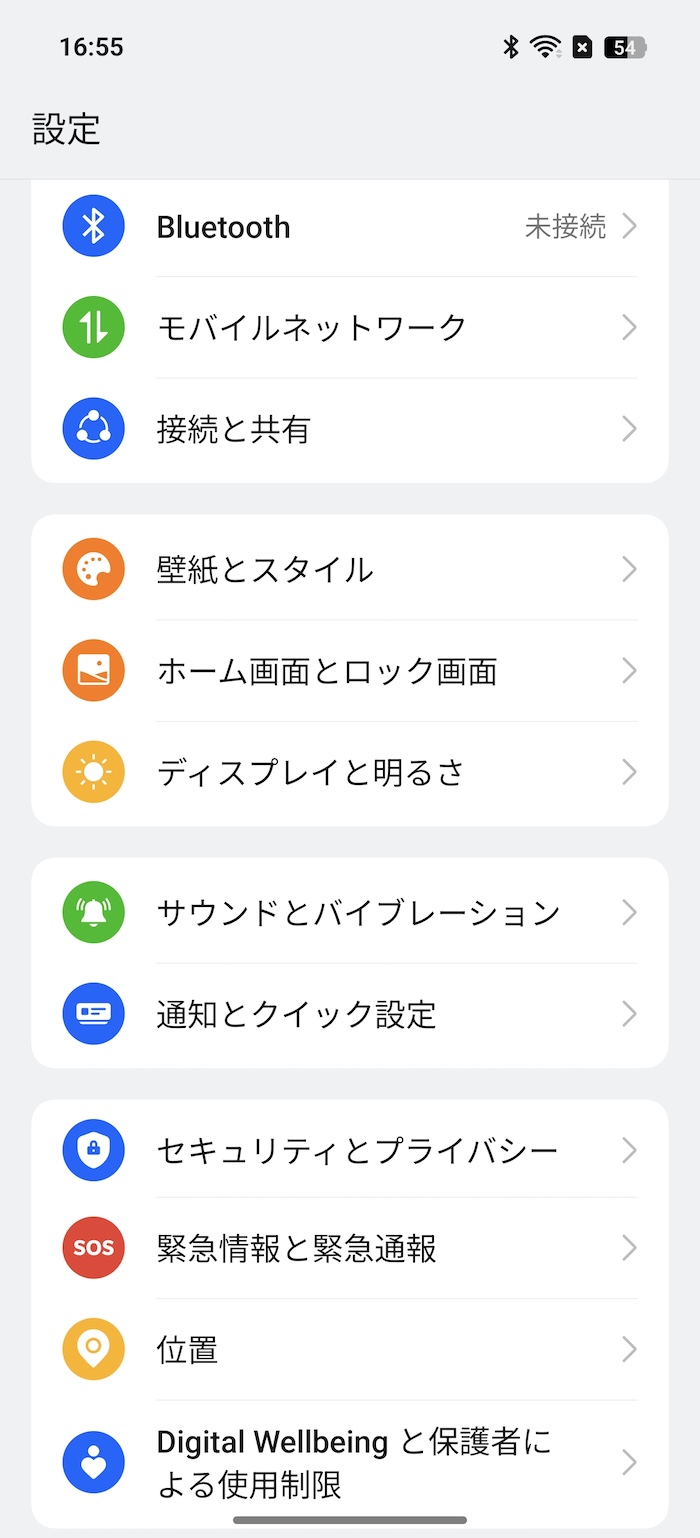
Task: Go to 壁紙とスタイル
Action: [350, 569]
